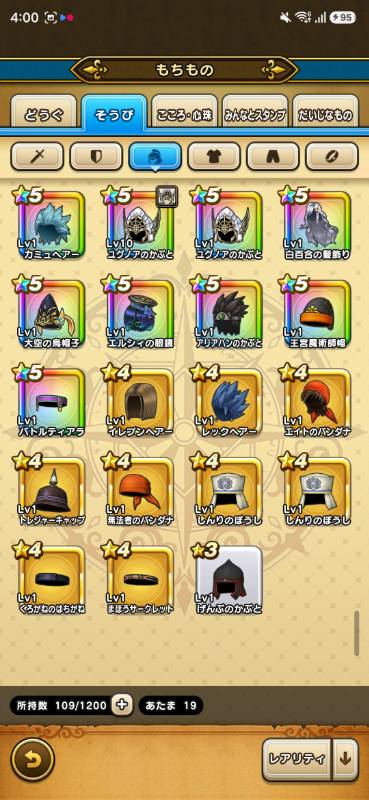Select the shield equipment filter

pyautogui.click(x=96, y=156)
